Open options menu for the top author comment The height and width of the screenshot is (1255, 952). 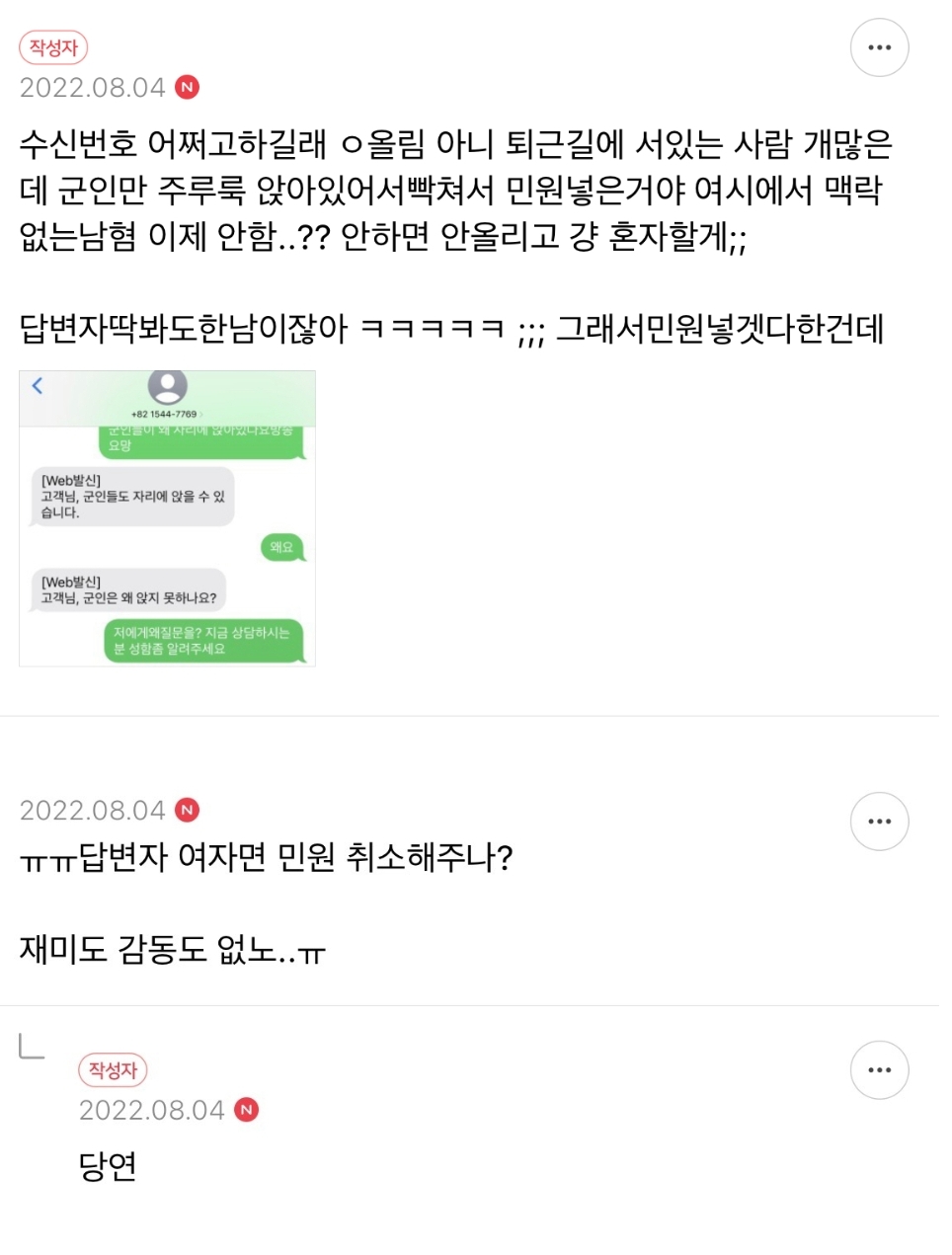[879, 47]
